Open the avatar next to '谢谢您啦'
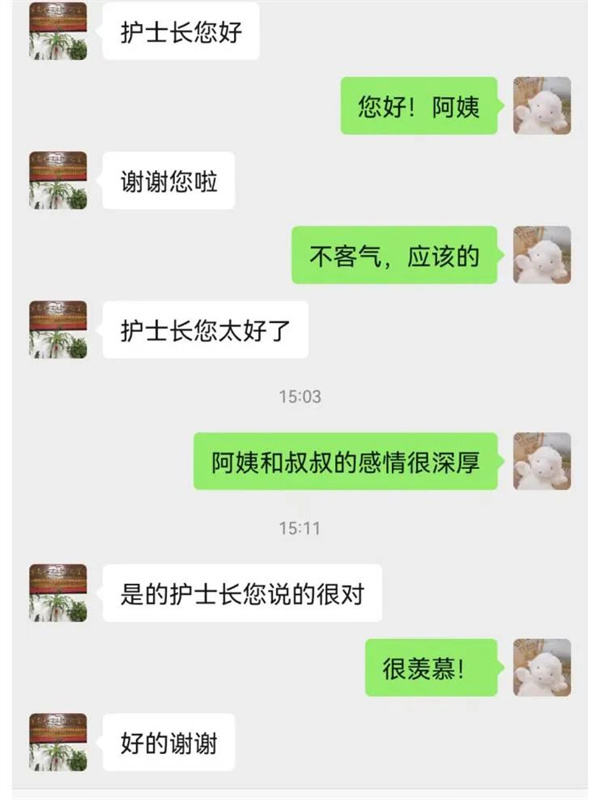This screenshot has width=600, height=800. tap(58, 180)
